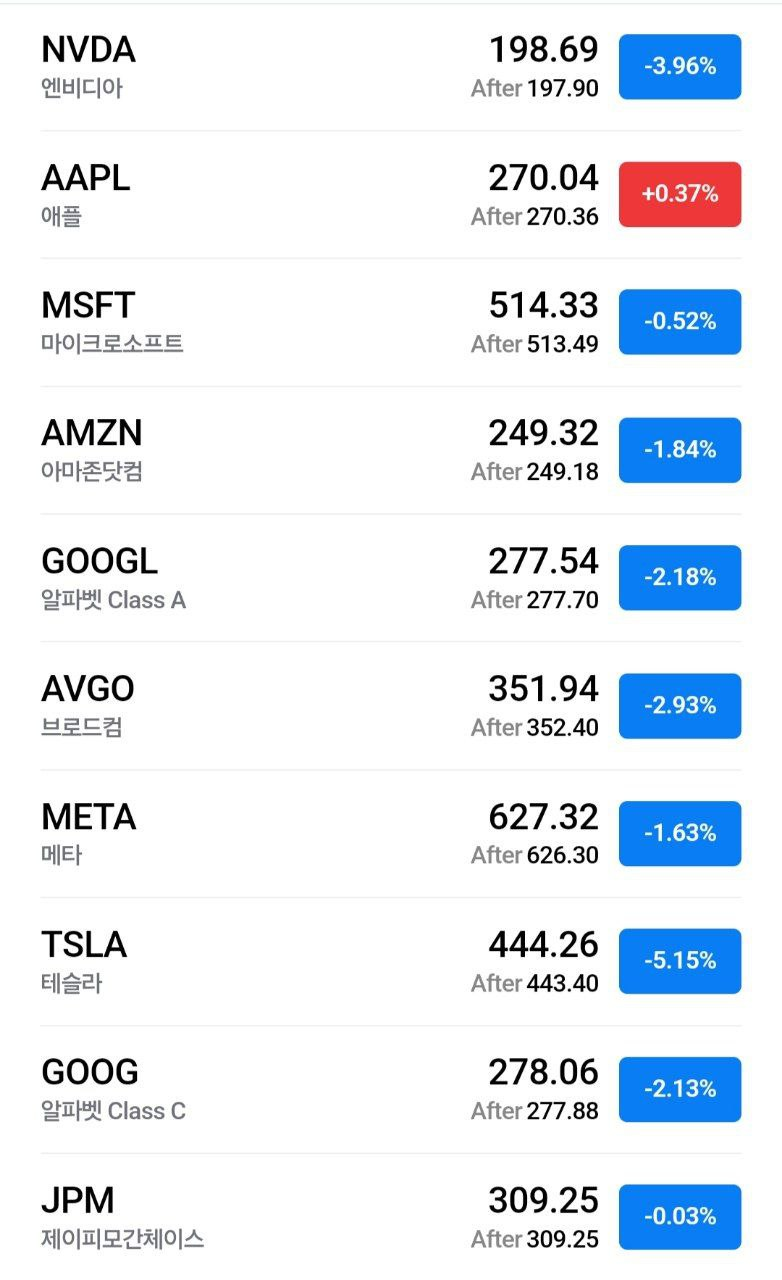Tap the -0.52% change button for MSFT

click(x=680, y=322)
